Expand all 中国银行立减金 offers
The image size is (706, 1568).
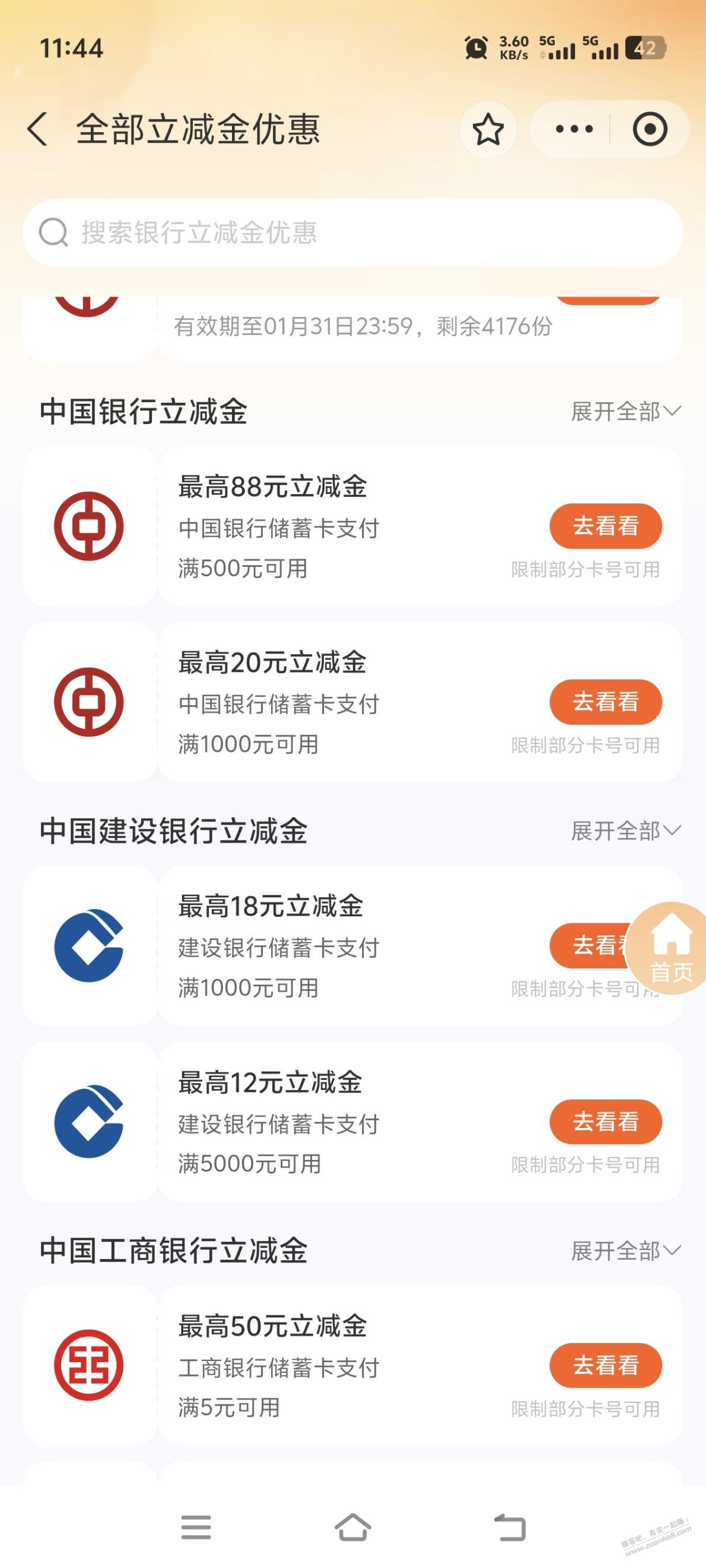[625, 412]
